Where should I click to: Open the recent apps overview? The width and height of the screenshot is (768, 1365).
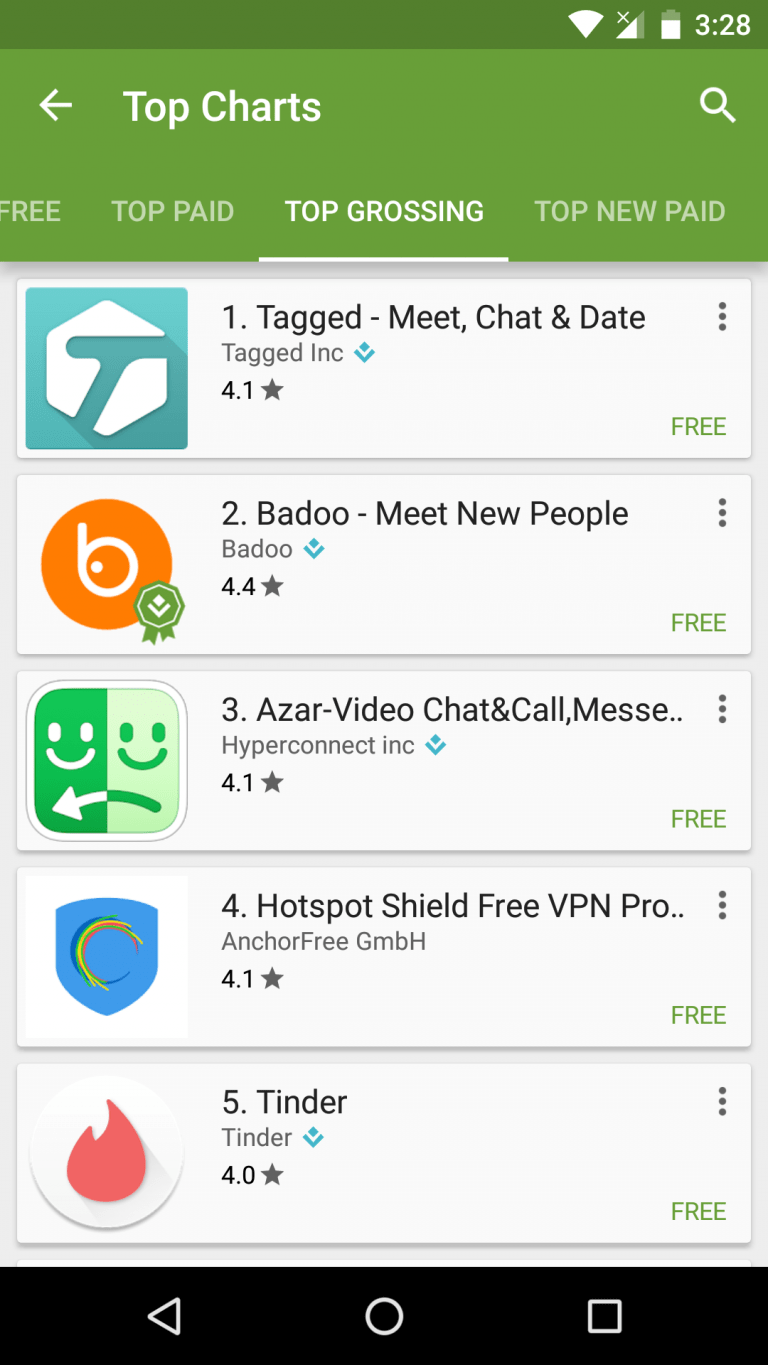[x=604, y=1316]
